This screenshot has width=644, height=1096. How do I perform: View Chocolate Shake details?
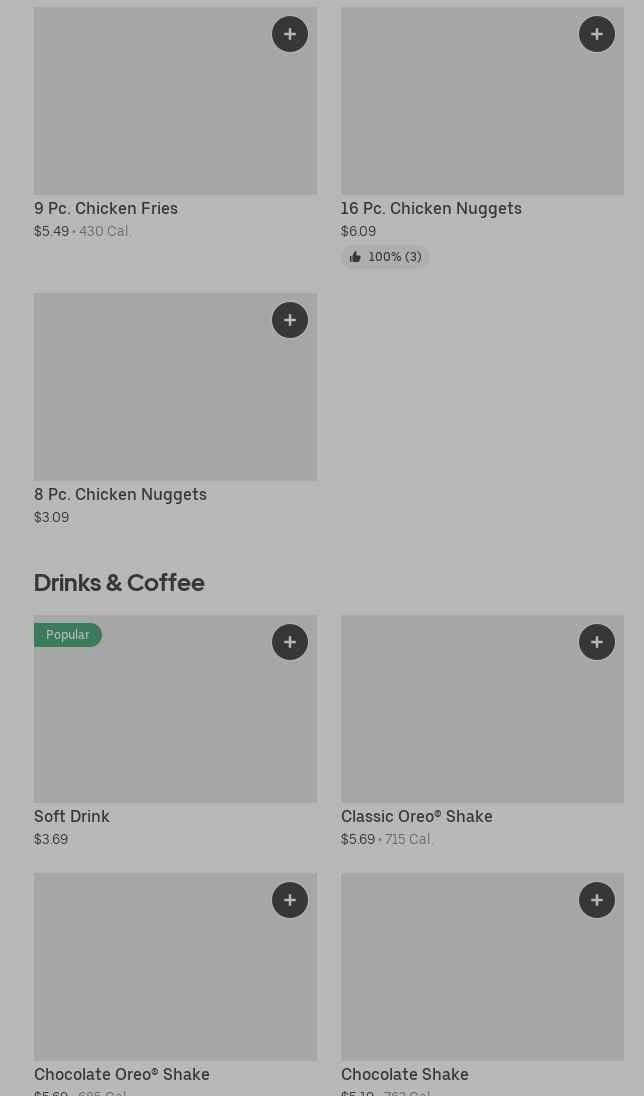click(482, 984)
